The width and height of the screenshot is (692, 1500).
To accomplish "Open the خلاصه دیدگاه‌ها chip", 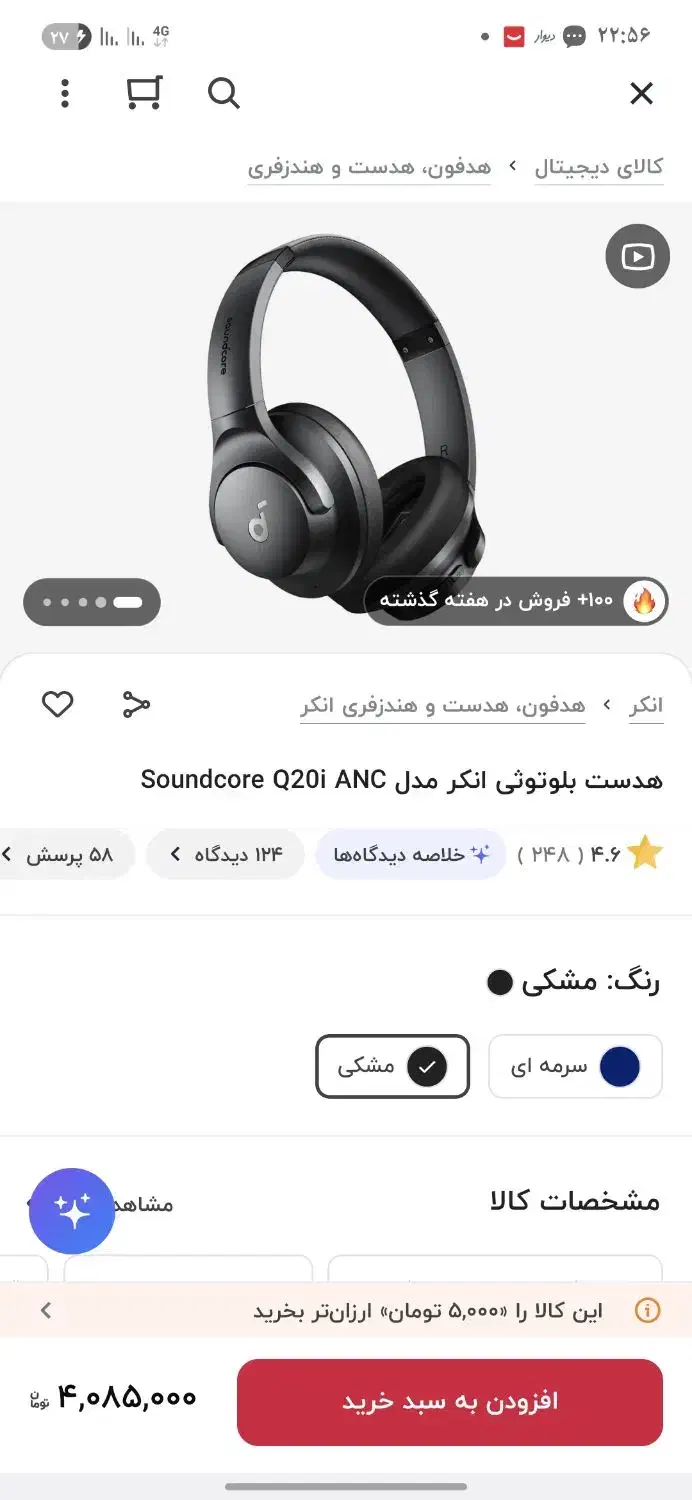I will coord(411,855).
